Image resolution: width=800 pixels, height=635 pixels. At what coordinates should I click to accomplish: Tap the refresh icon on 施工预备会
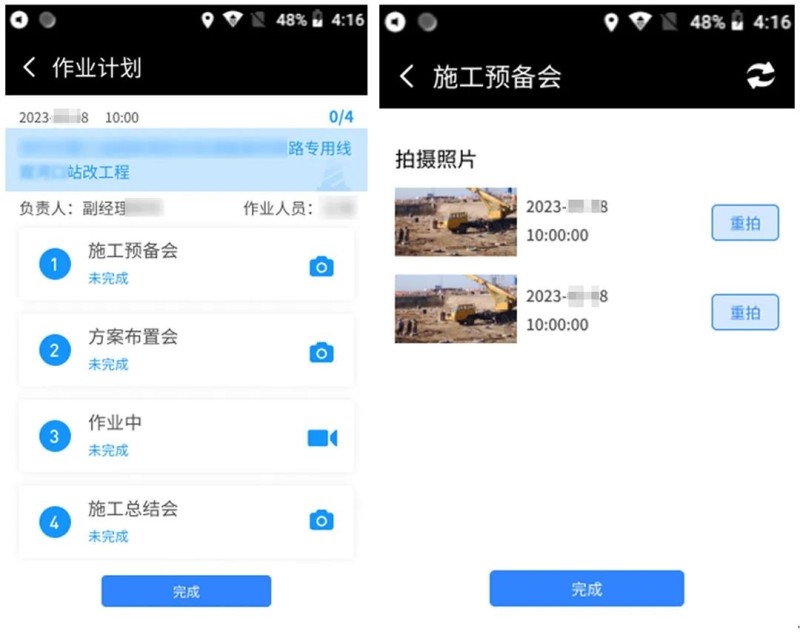point(761,76)
